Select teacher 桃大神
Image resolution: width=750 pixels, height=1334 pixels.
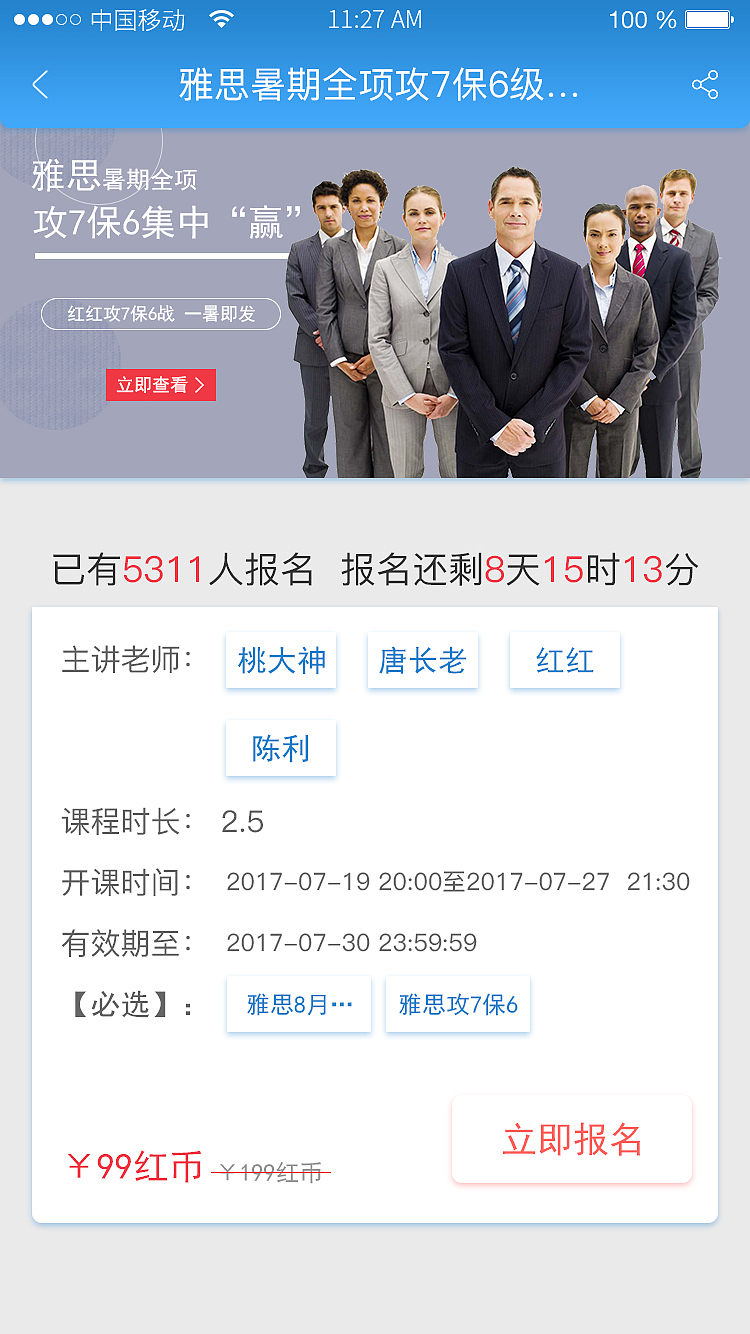pos(281,660)
